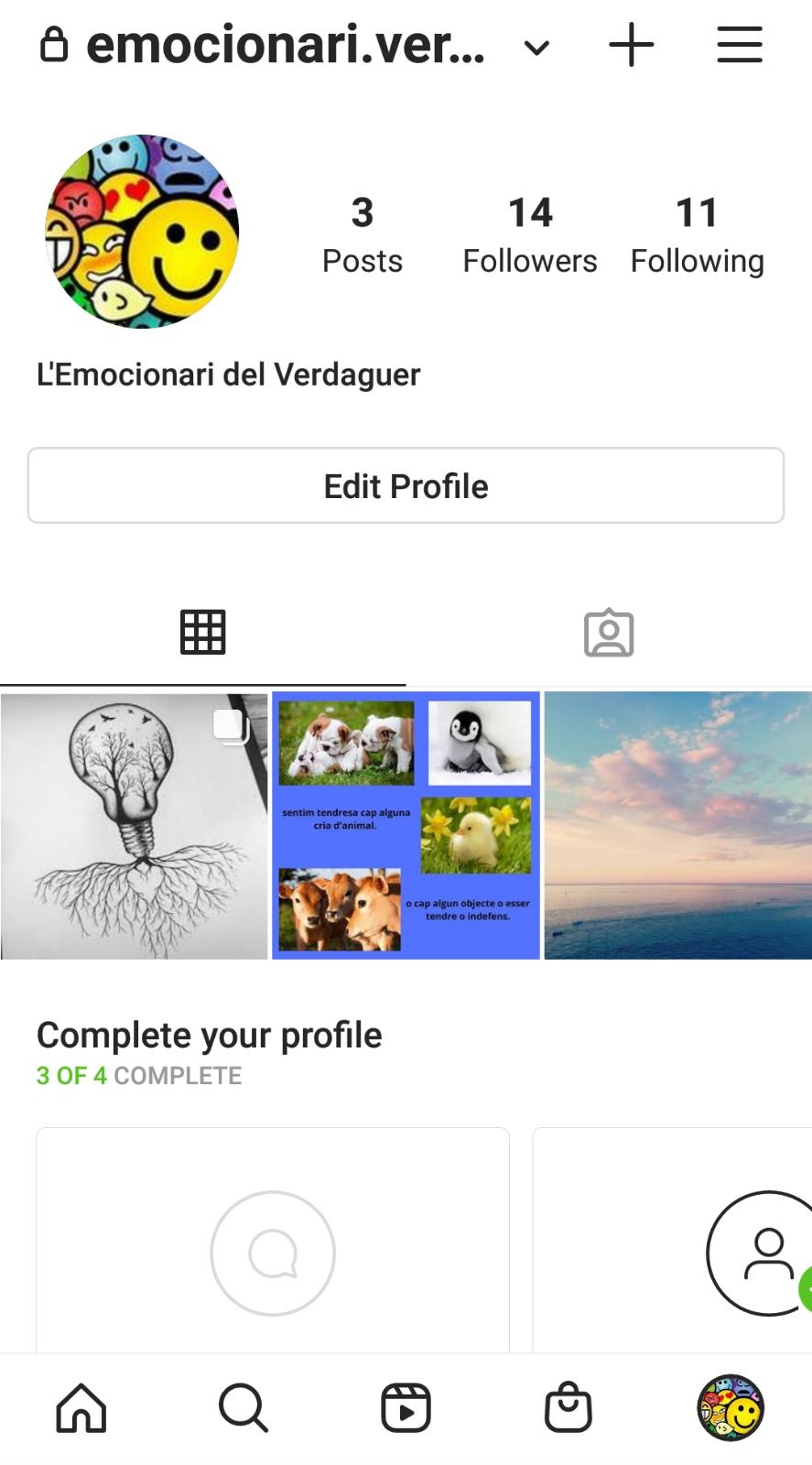Tap Edit Profile button
This screenshot has height=1465, width=812.
coord(406,485)
